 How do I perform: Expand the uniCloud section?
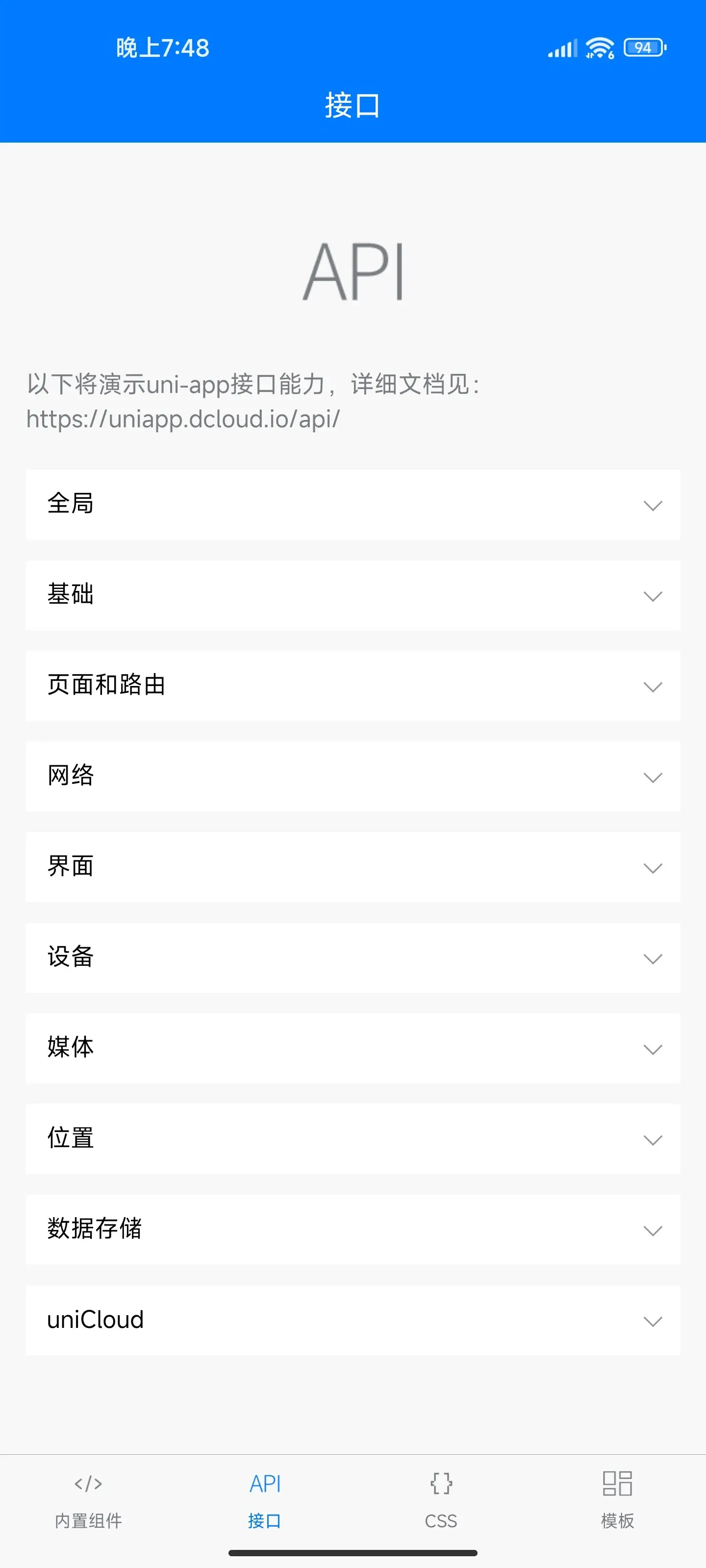point(353,1320)
